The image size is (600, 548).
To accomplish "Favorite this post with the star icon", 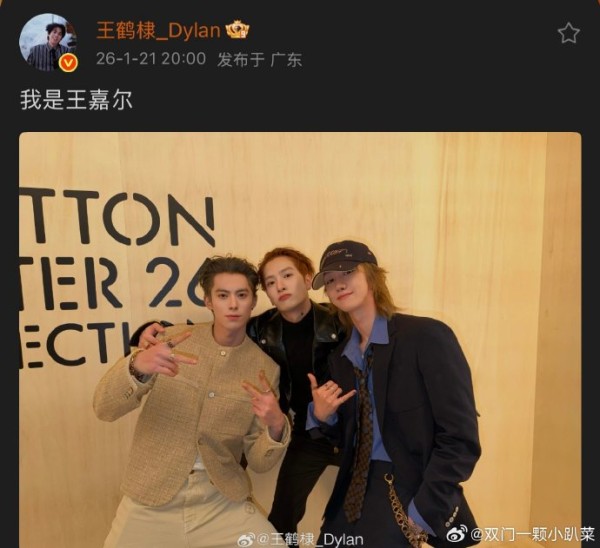I will pos(568,33).
